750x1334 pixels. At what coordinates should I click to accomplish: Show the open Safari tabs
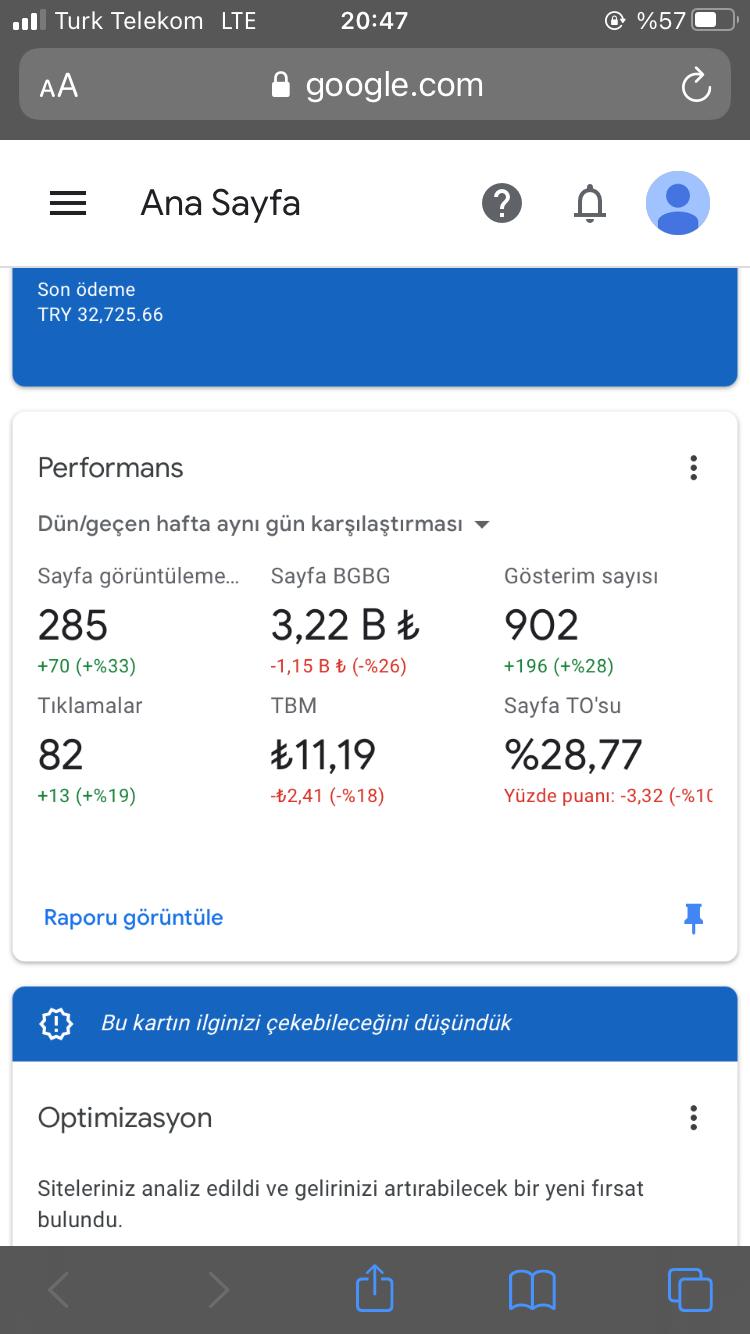click(689, 1289)
